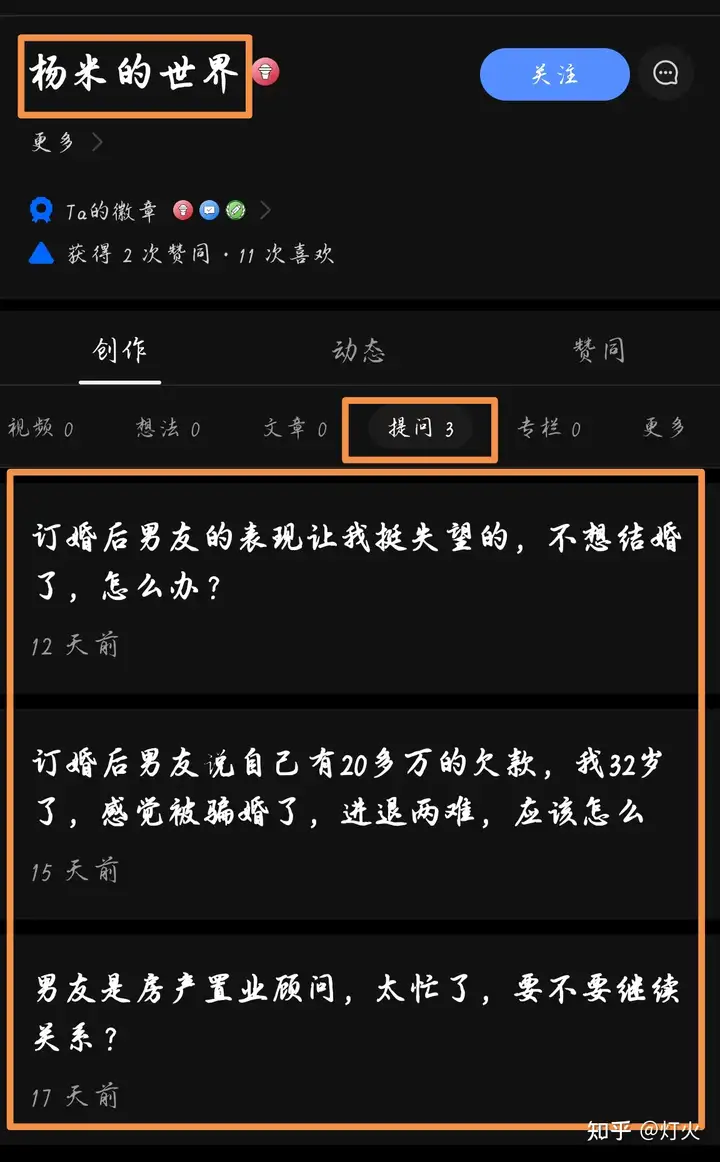This screenshot has height=1162, width=720.
Task: Open question 订婚后男友的表现让我挺失望的
Action: pyautogui.click(x=356, y=585)
